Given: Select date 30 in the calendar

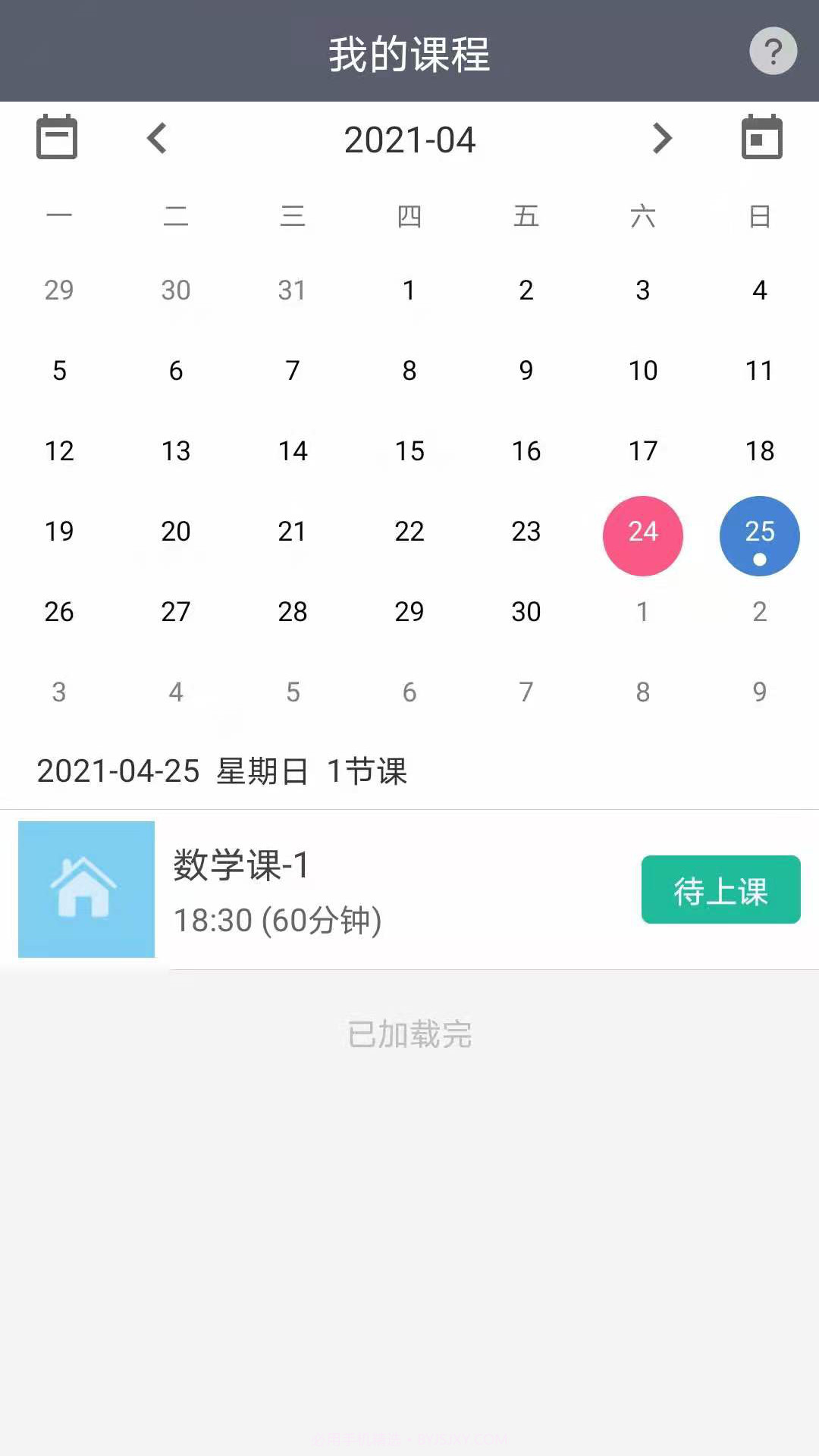Looking at the screenshot, I should tap(526, 612).
